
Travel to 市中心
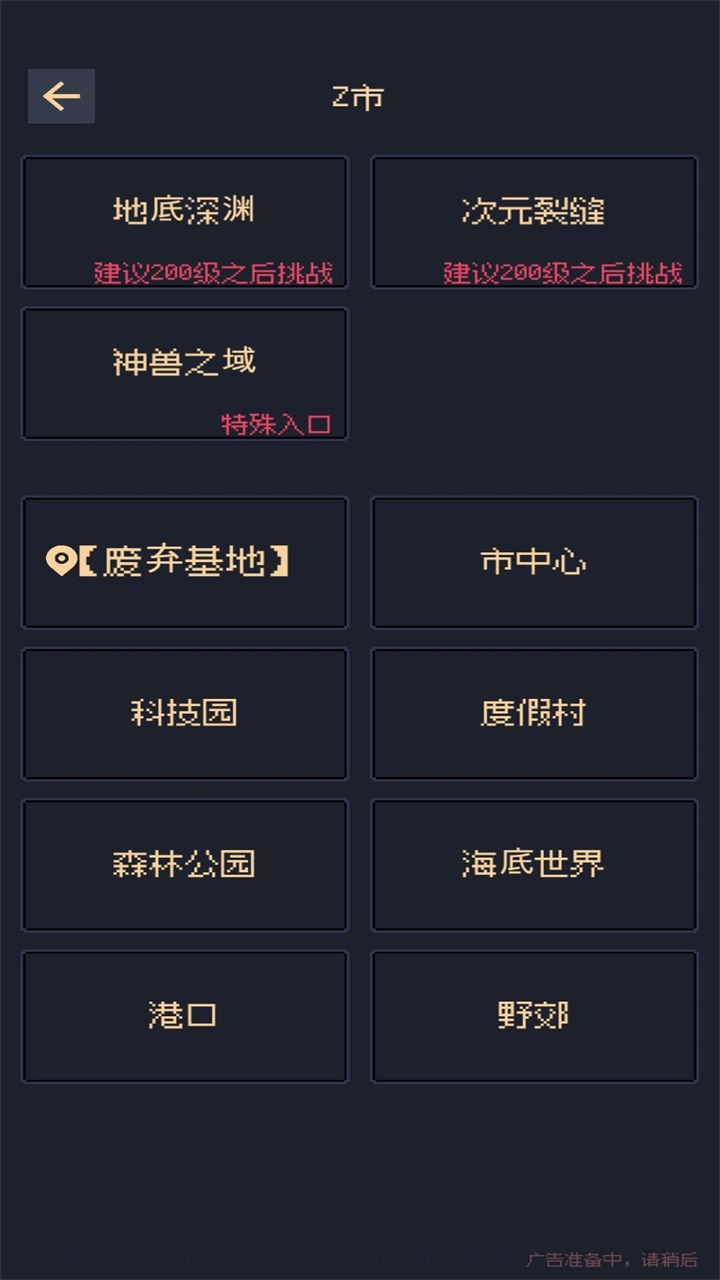tap(533, 562)
